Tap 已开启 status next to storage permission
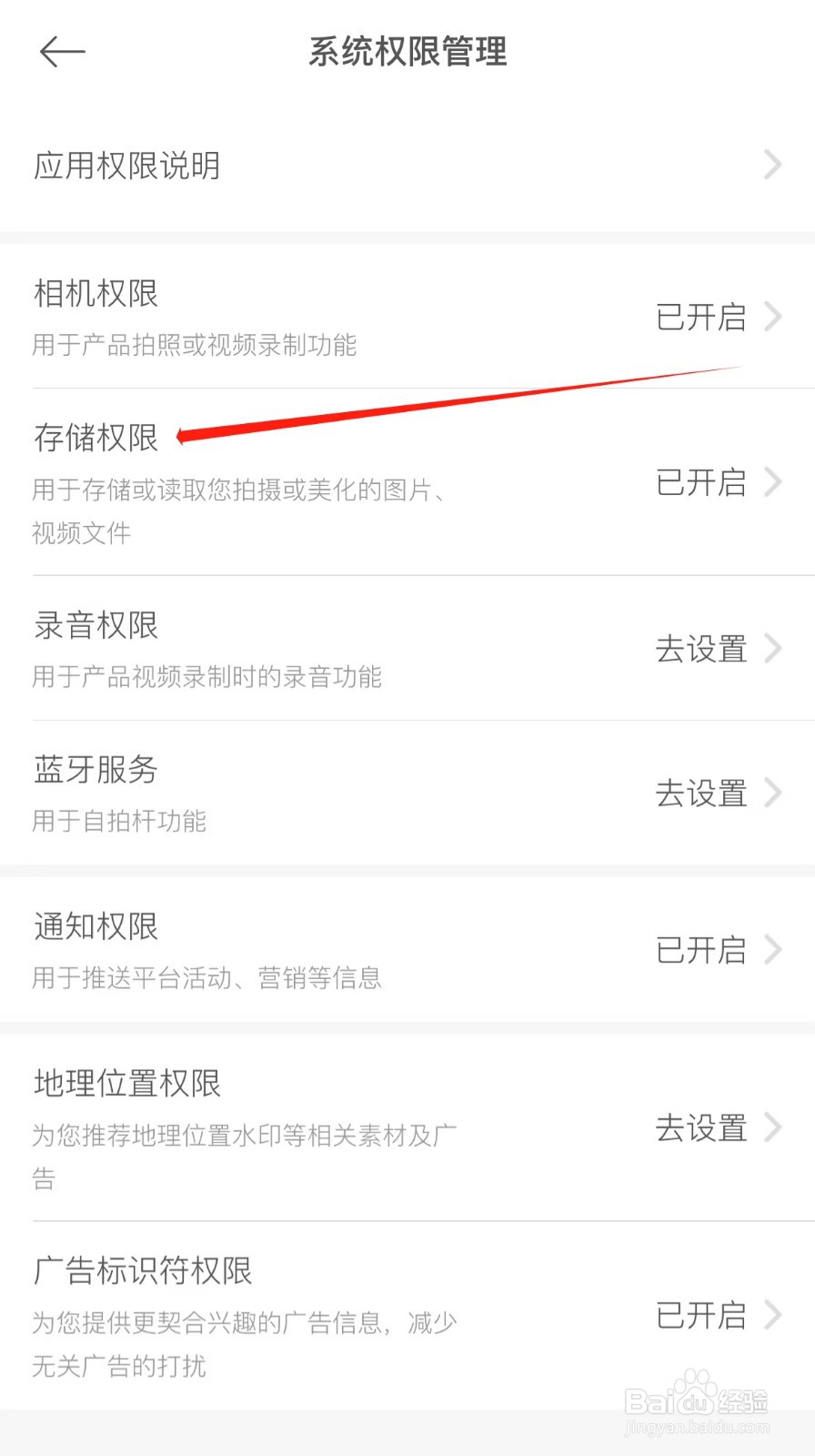Viewport: 815px width, 1456px height. pyautogui.click(x=700, y=482)
